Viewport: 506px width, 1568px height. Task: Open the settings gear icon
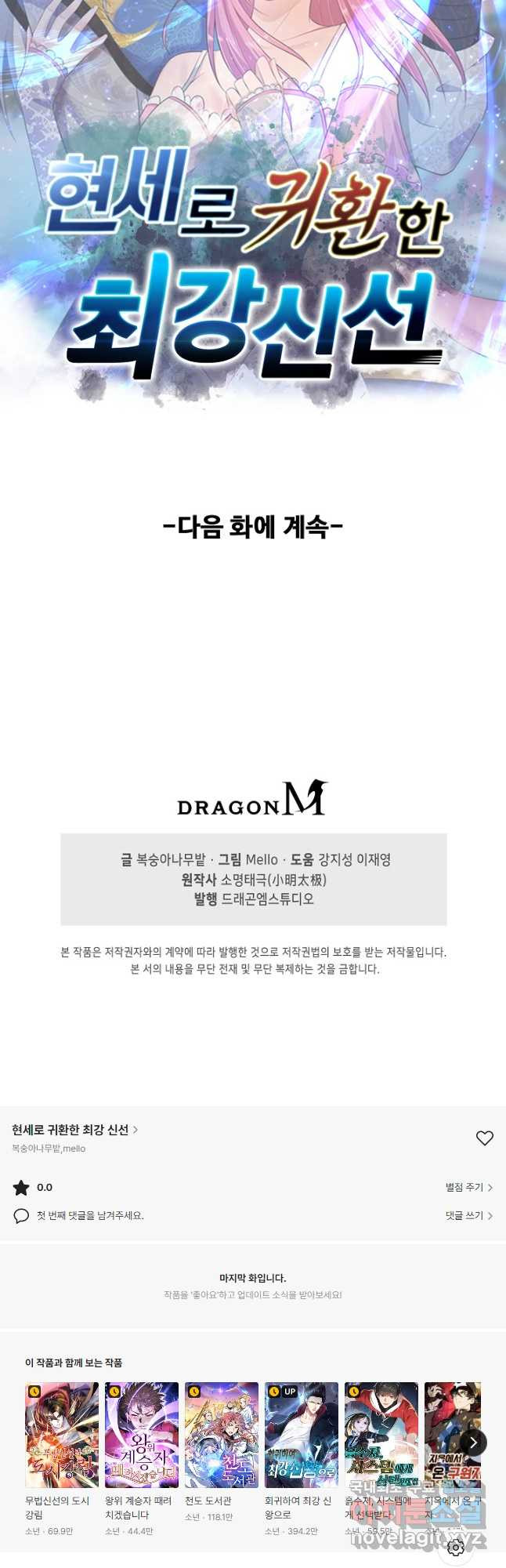coord(456,1548)
